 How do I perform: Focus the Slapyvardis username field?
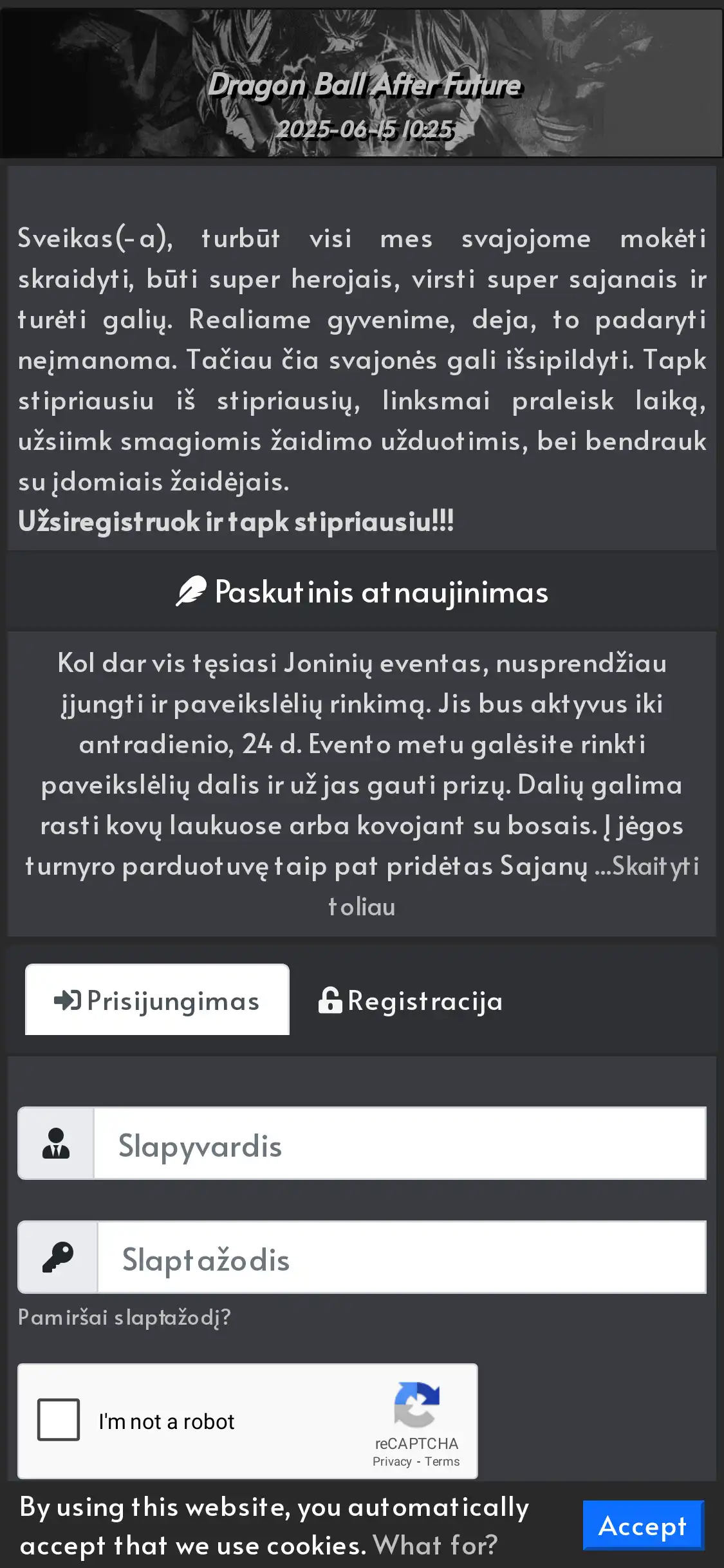click(x=399, y=1144)
